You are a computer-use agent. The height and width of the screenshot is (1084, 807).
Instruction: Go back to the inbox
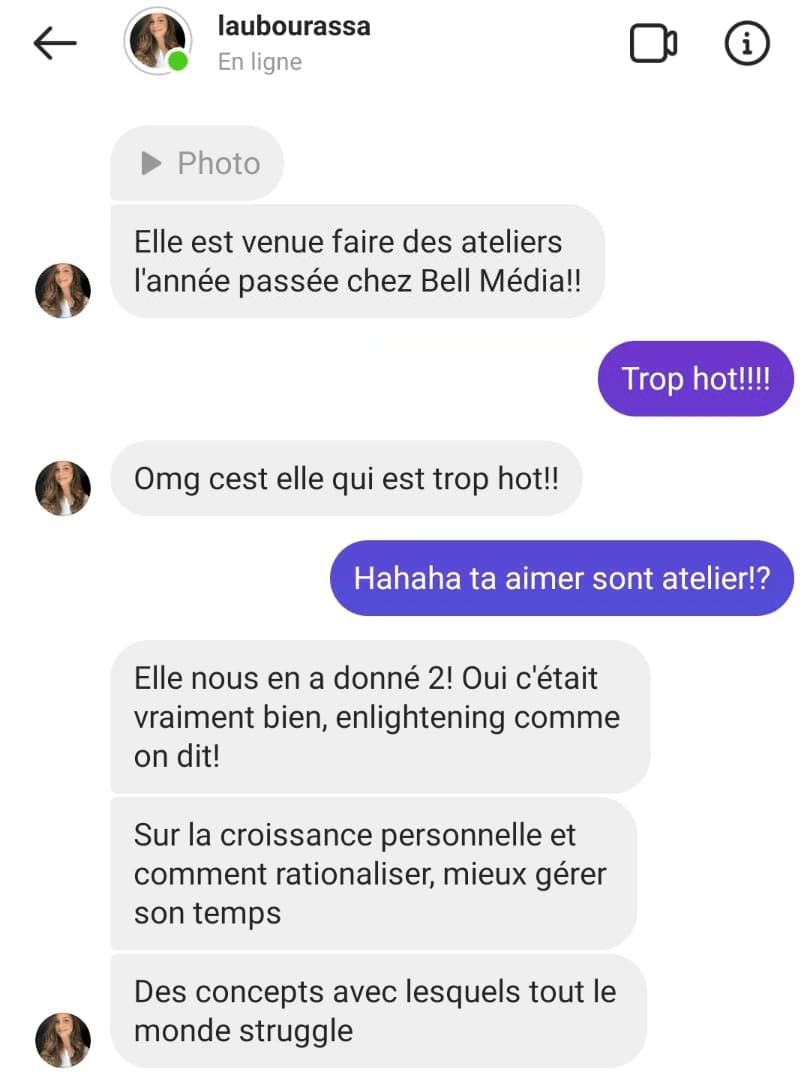[x=54, y=43]
